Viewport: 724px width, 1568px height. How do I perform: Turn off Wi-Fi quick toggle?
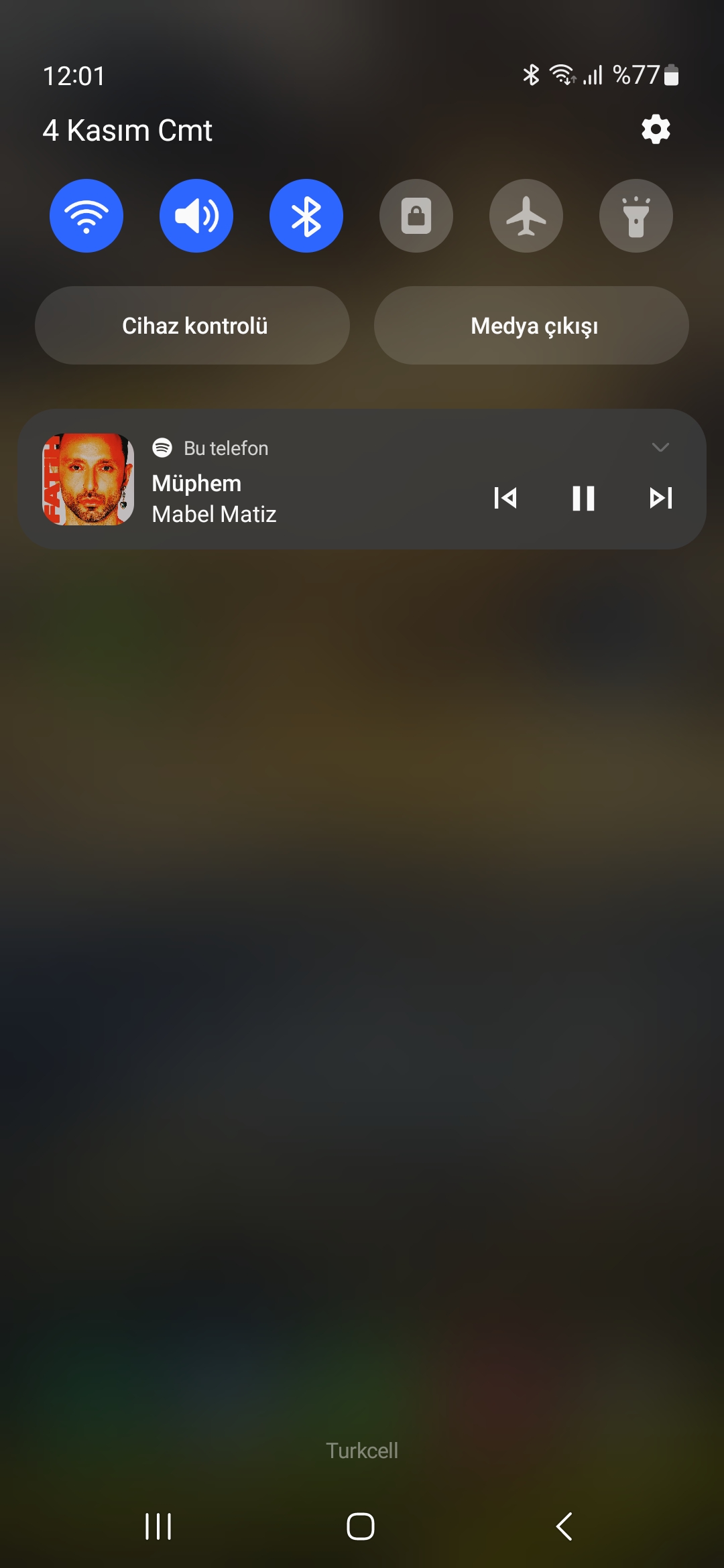[x=86, y=216]
